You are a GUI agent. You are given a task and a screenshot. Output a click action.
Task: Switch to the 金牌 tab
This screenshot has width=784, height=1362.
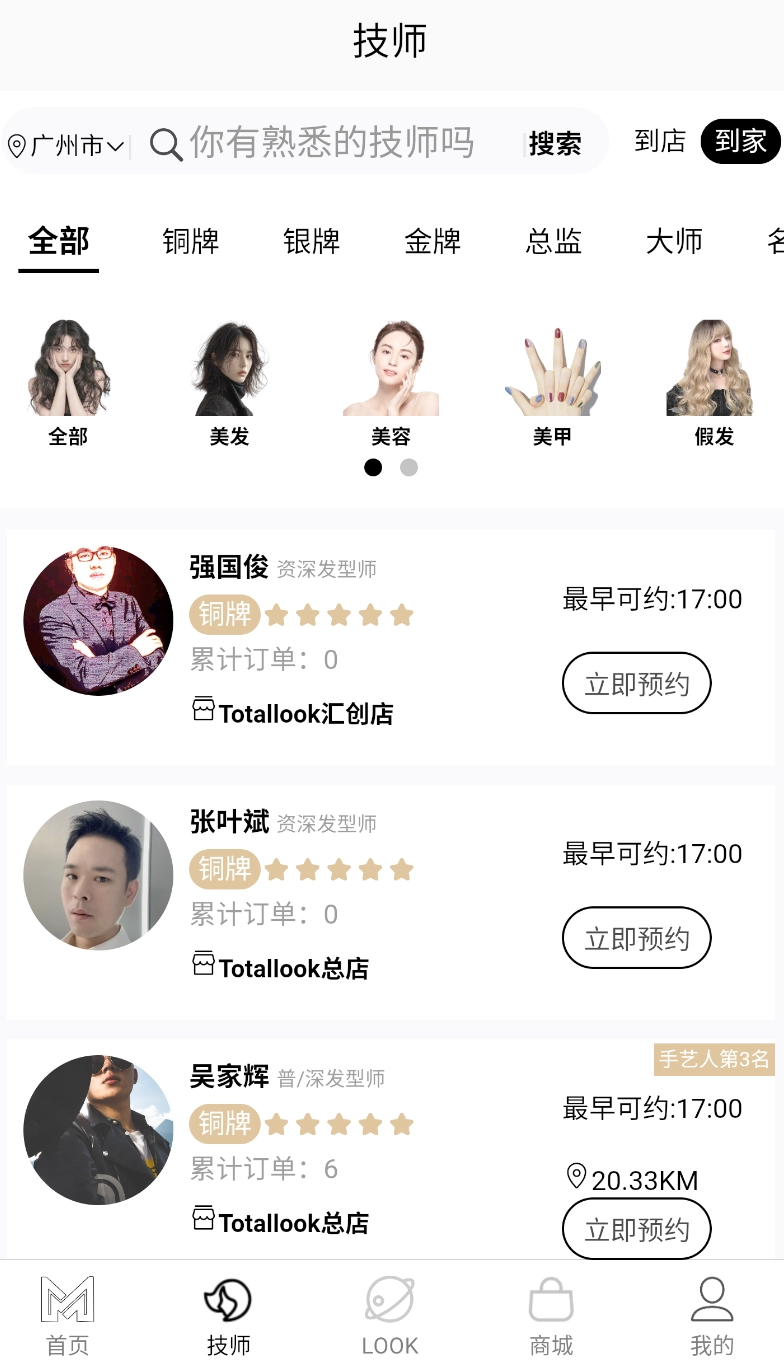432,241
